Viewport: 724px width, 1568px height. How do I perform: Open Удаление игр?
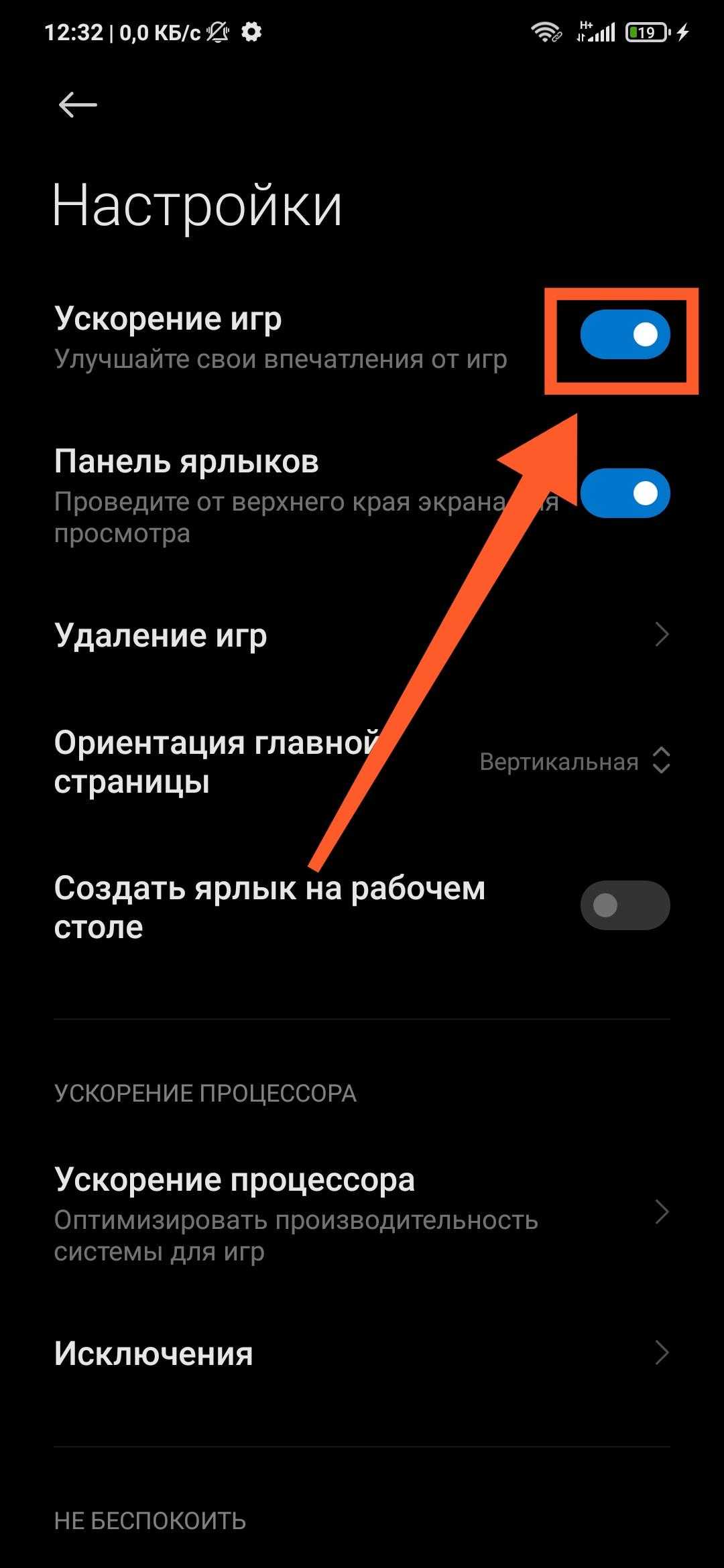362,635
